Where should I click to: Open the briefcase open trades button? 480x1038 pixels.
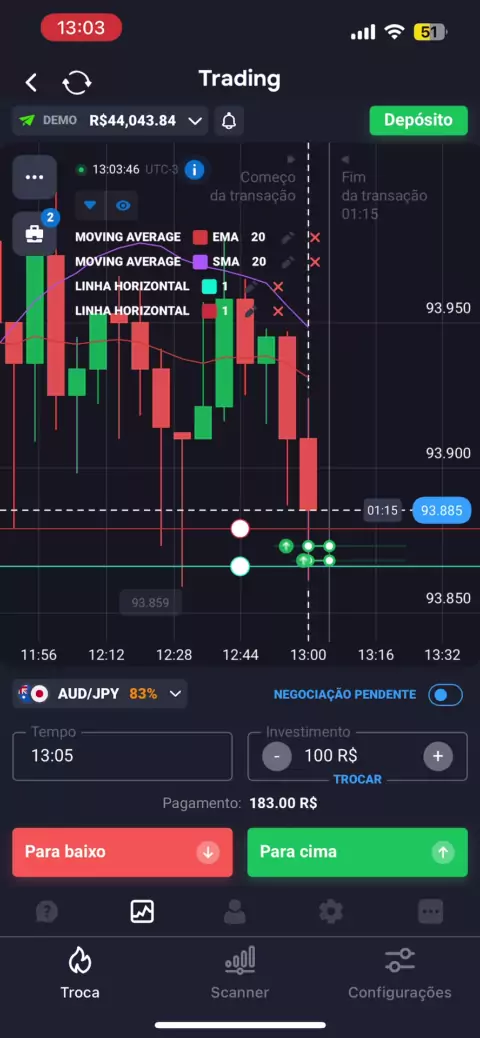[34, 234]
